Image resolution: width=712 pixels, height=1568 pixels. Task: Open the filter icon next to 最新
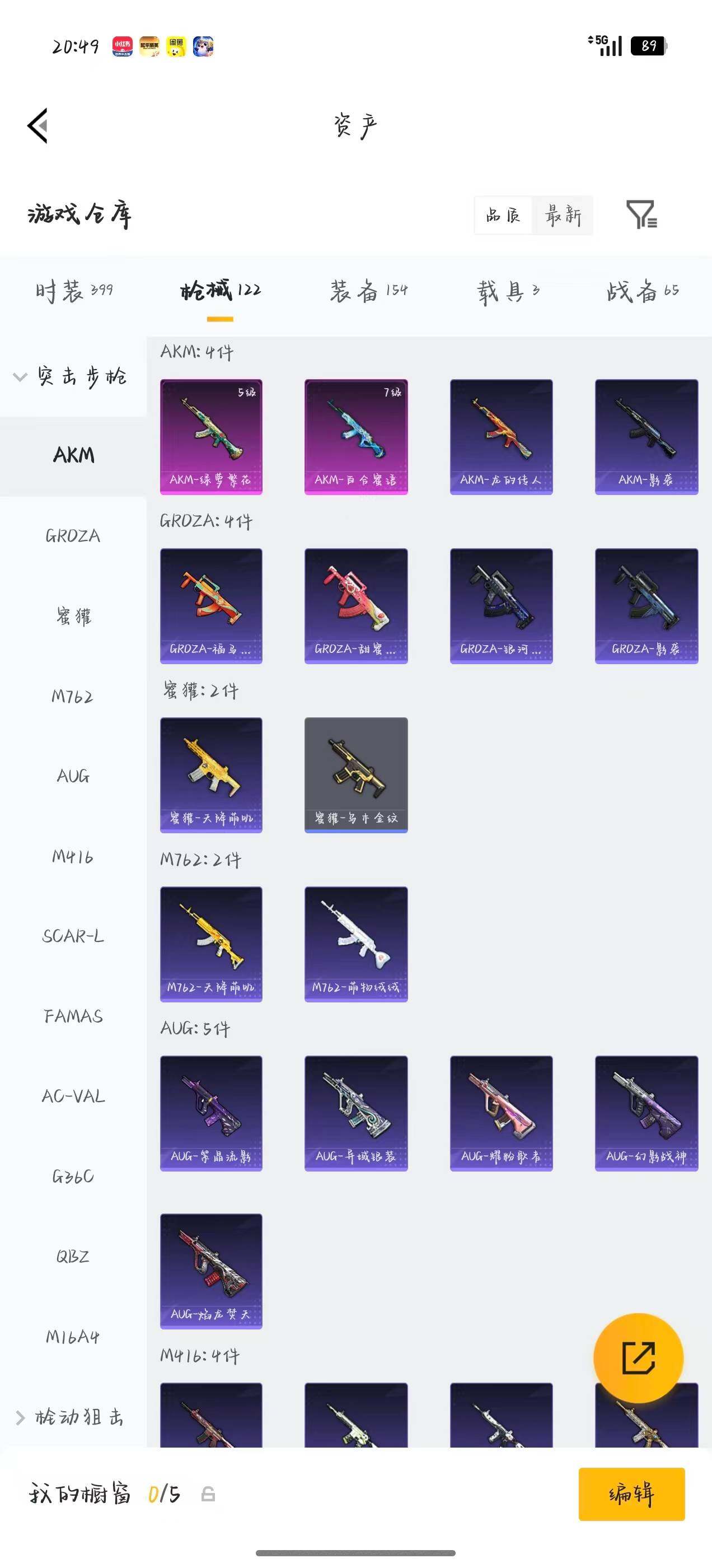click(x=641, y=214)
